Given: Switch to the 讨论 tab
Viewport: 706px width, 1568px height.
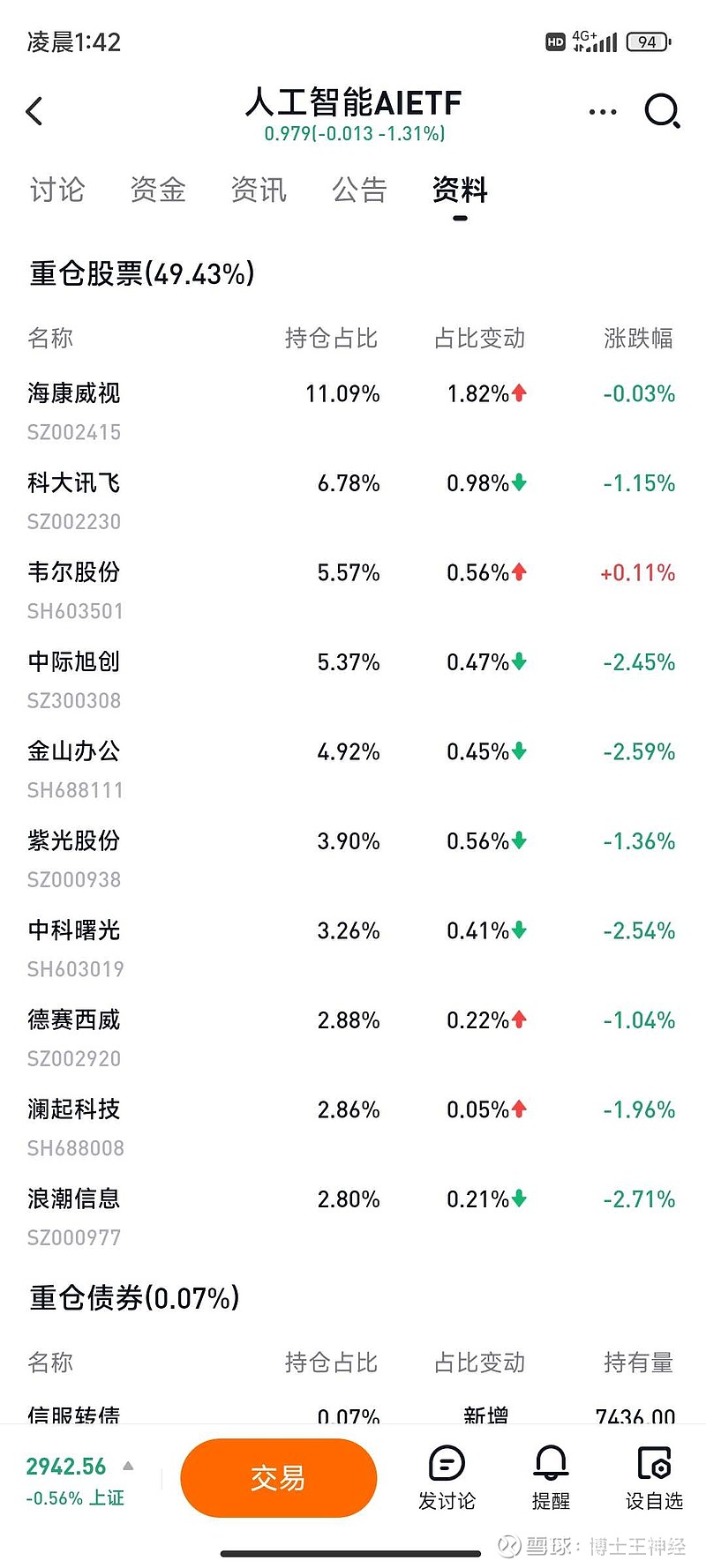Looking at the screenshot, I should pos(56,190).
